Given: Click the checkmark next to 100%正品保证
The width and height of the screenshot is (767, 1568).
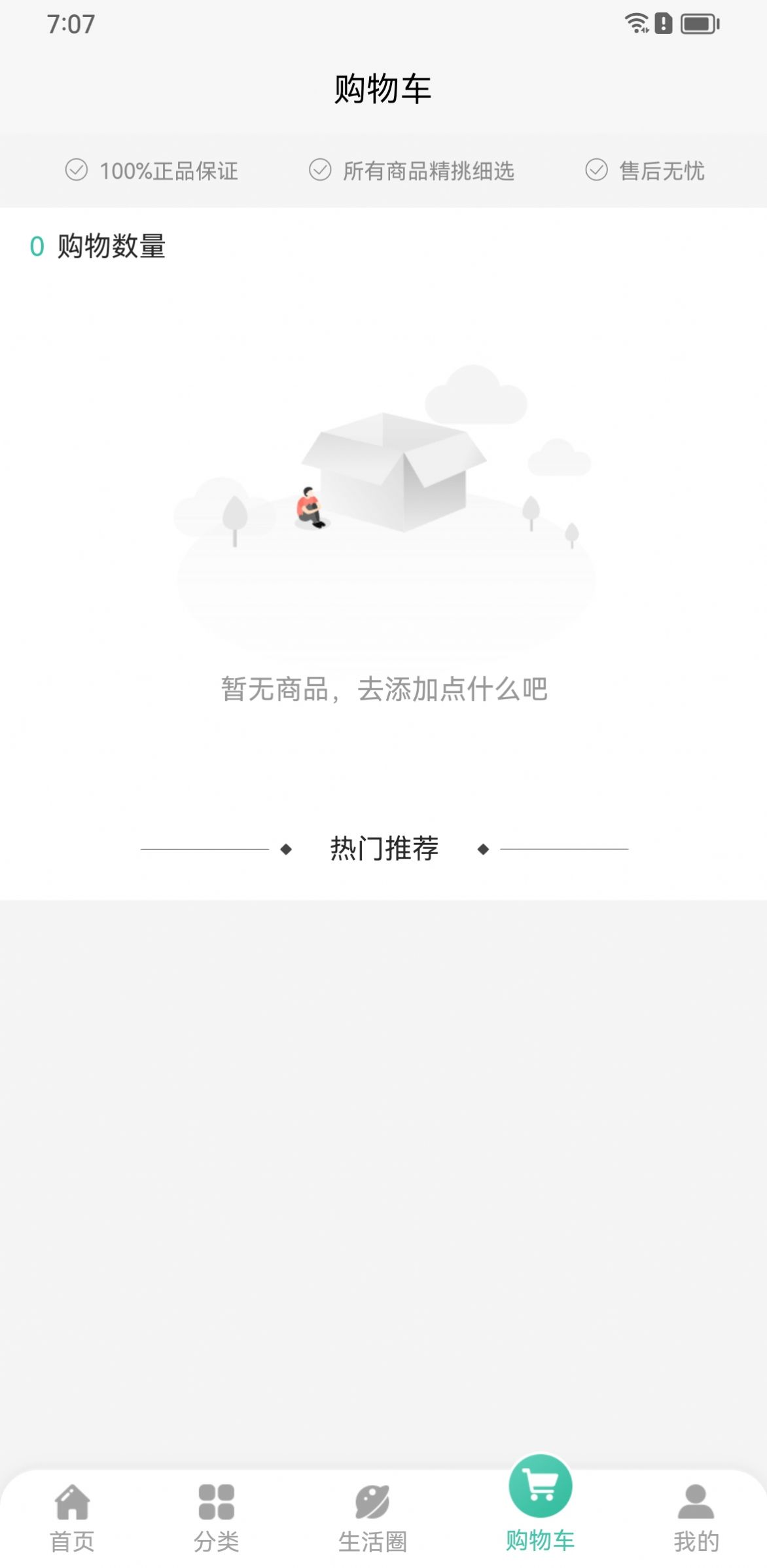Looking at the screenshot, I should pos(77,169).
